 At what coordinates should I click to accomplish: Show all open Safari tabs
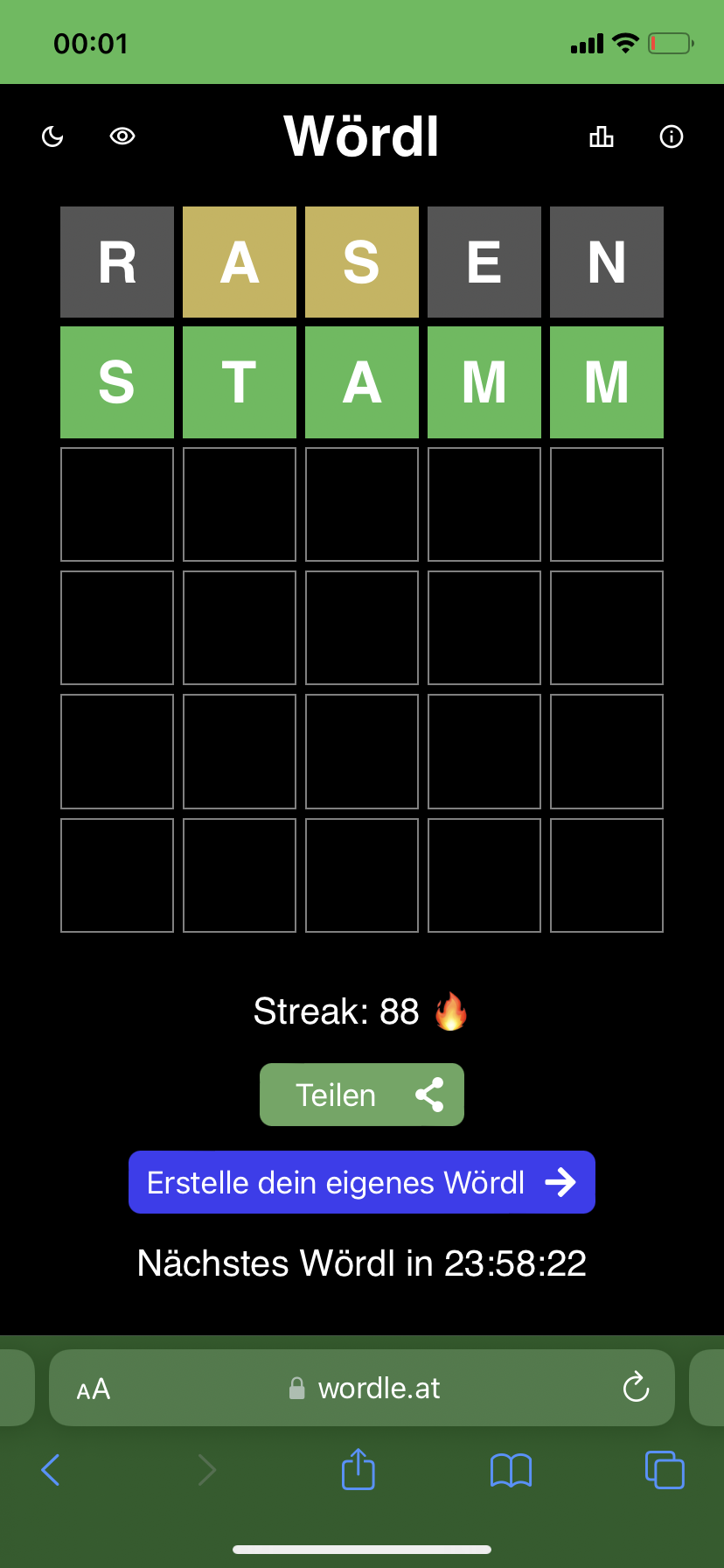pyautogui.click(x=665, y=1470)
